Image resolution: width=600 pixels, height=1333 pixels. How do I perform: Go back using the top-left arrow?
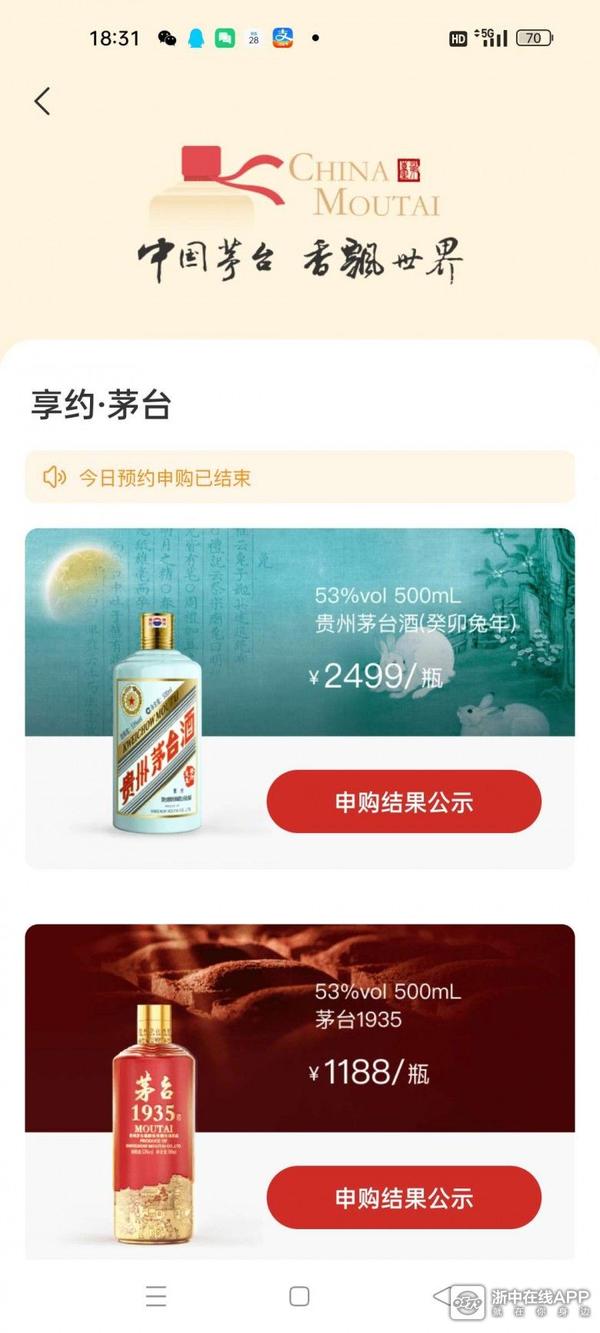pyautogui.click(x=42, y=101)
